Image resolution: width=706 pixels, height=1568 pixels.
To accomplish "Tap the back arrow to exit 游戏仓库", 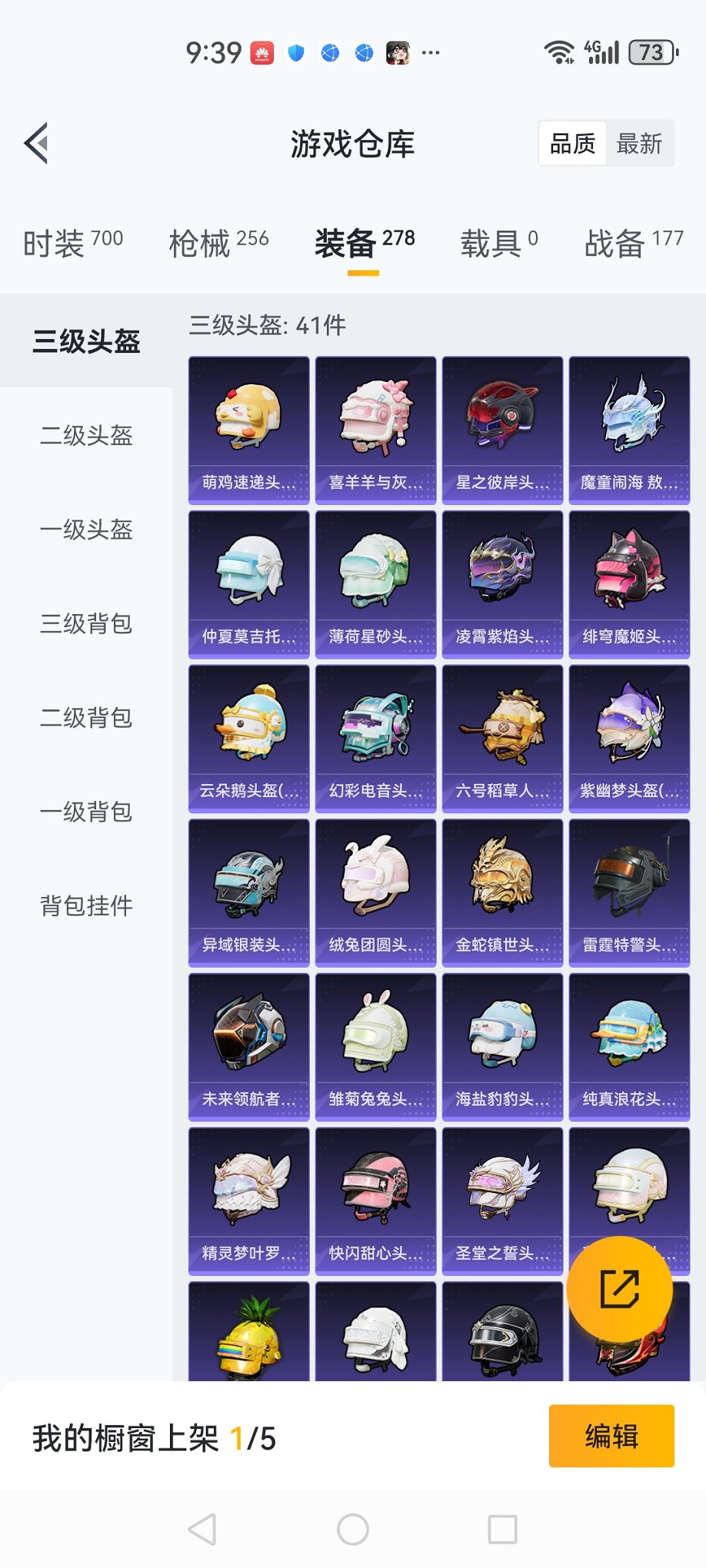I will coord(35,144).
